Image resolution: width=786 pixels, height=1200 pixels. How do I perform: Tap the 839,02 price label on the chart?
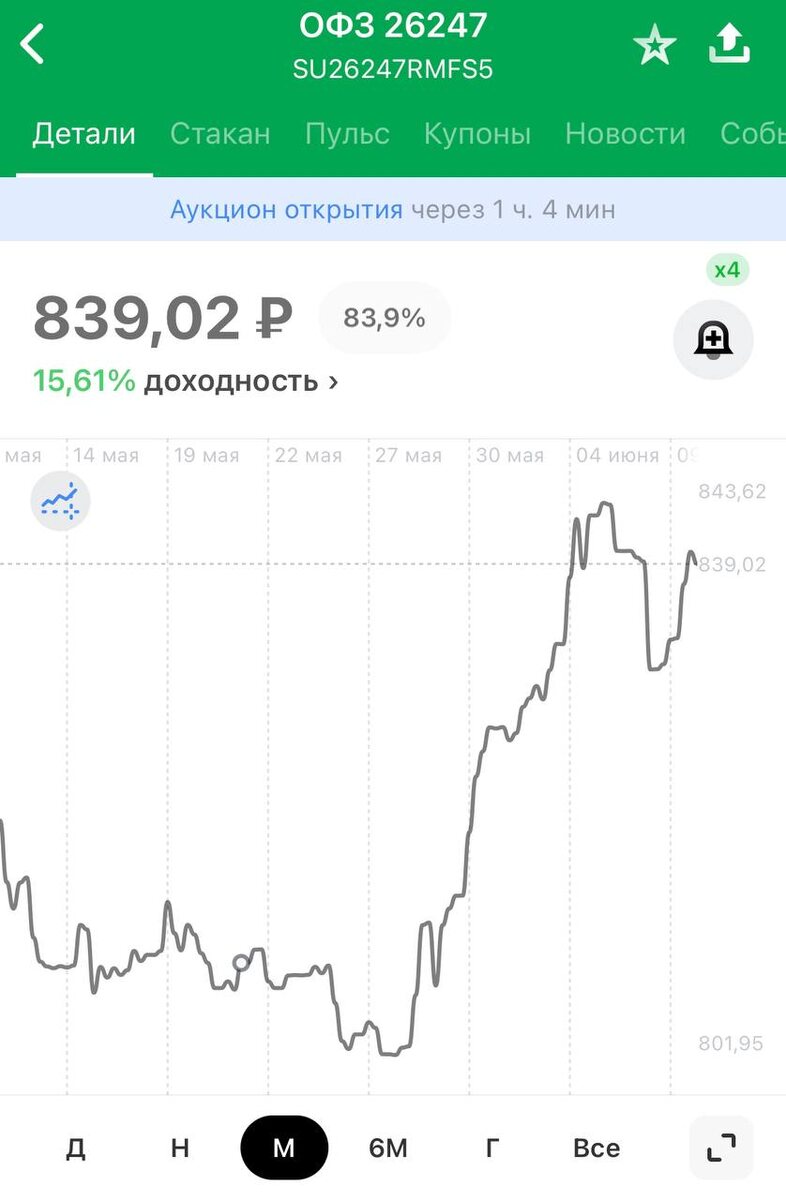pyautogui.click(x=733, y=563)
